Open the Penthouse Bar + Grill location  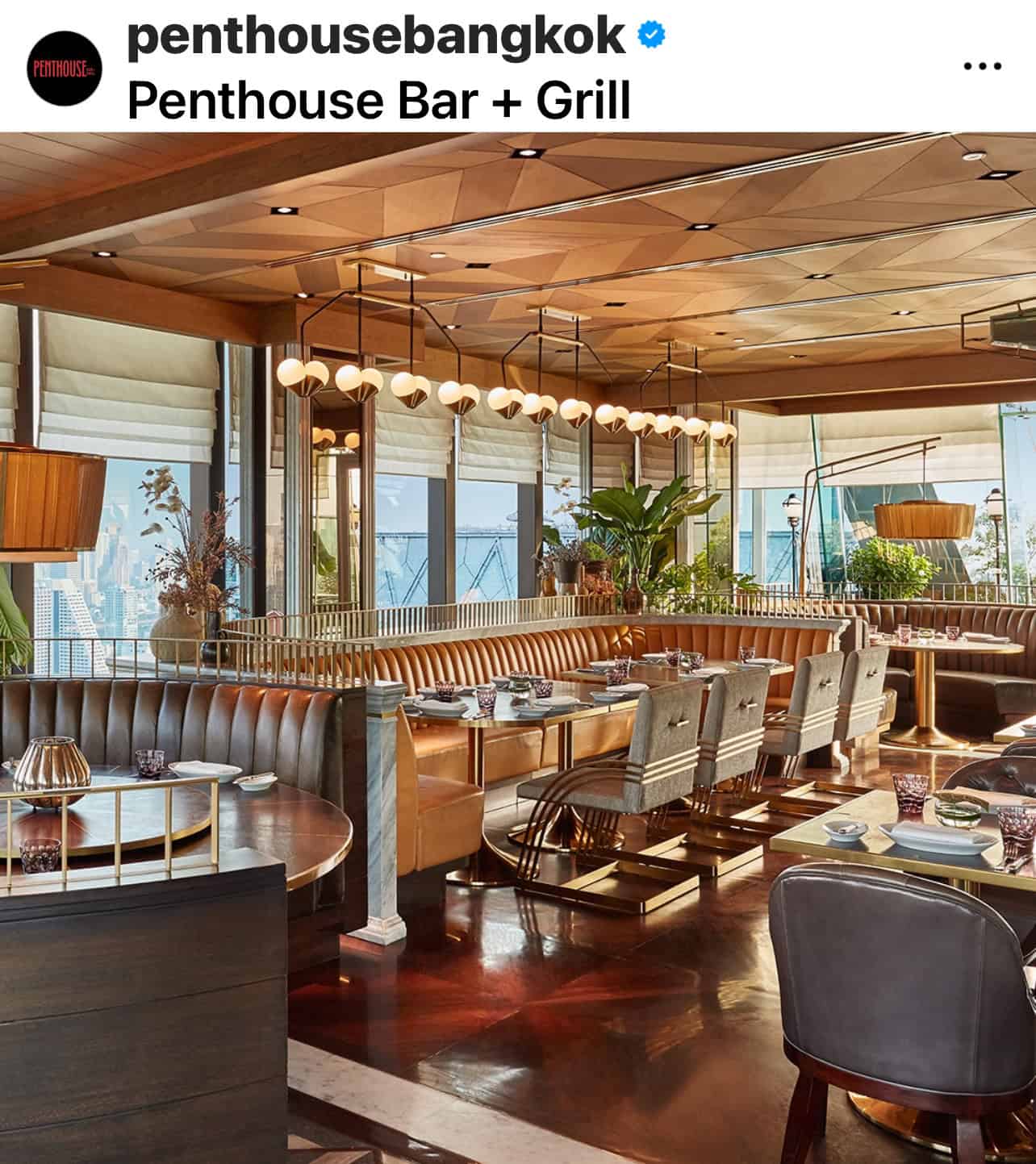(x=378, y=100)
